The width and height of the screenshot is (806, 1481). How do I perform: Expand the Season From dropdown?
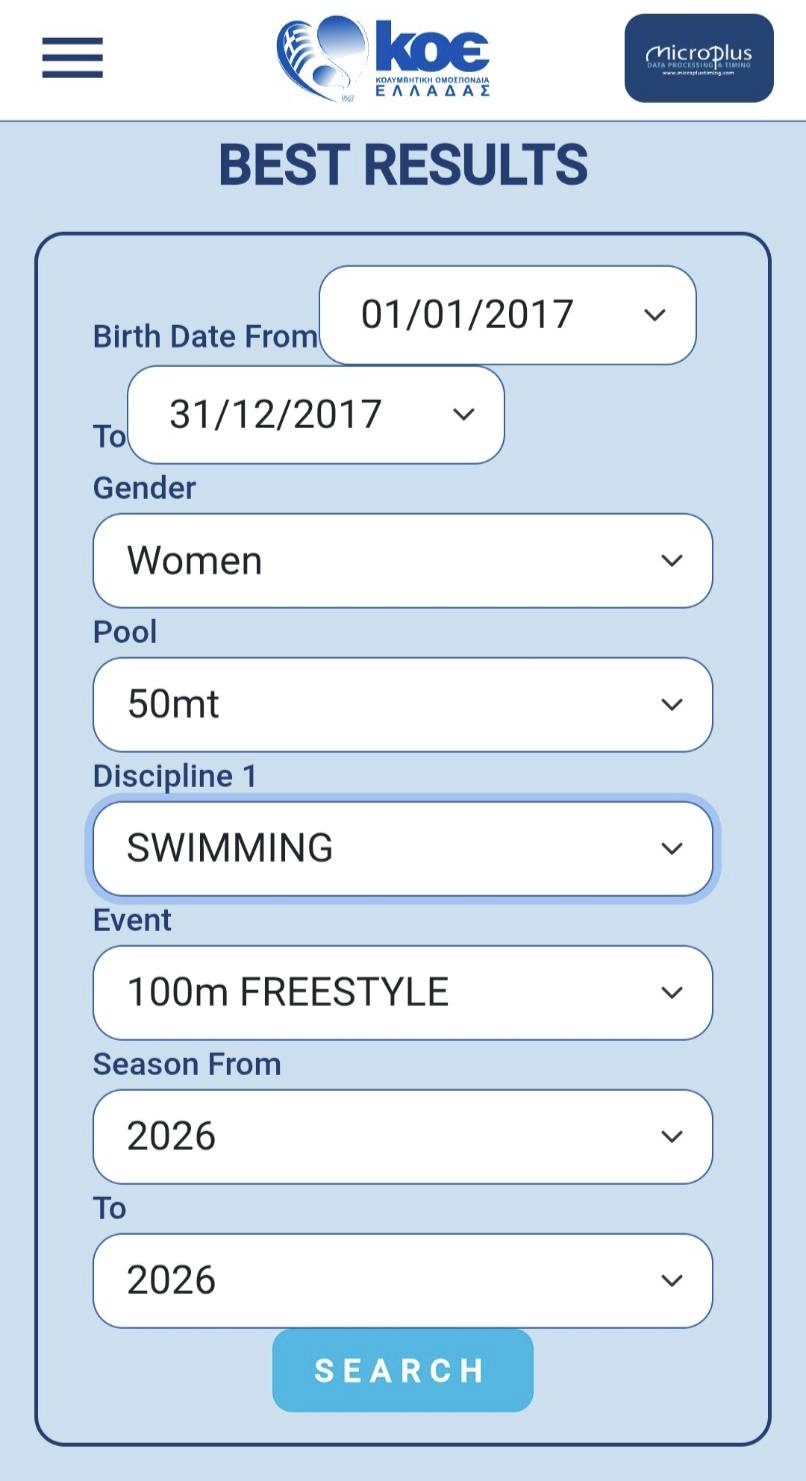coord(402,1136)
